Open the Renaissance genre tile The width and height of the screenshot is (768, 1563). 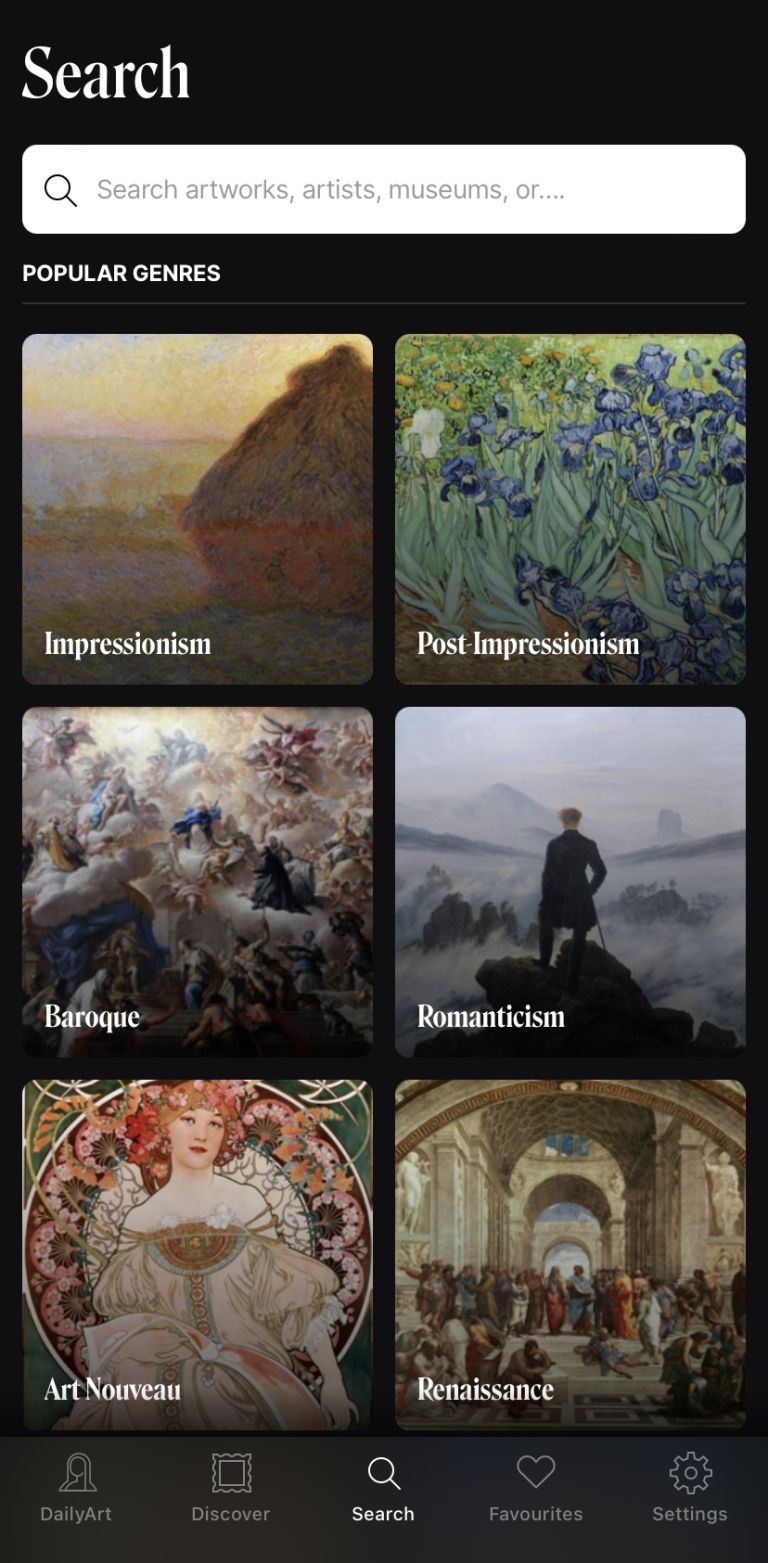tap(570, 1255)
